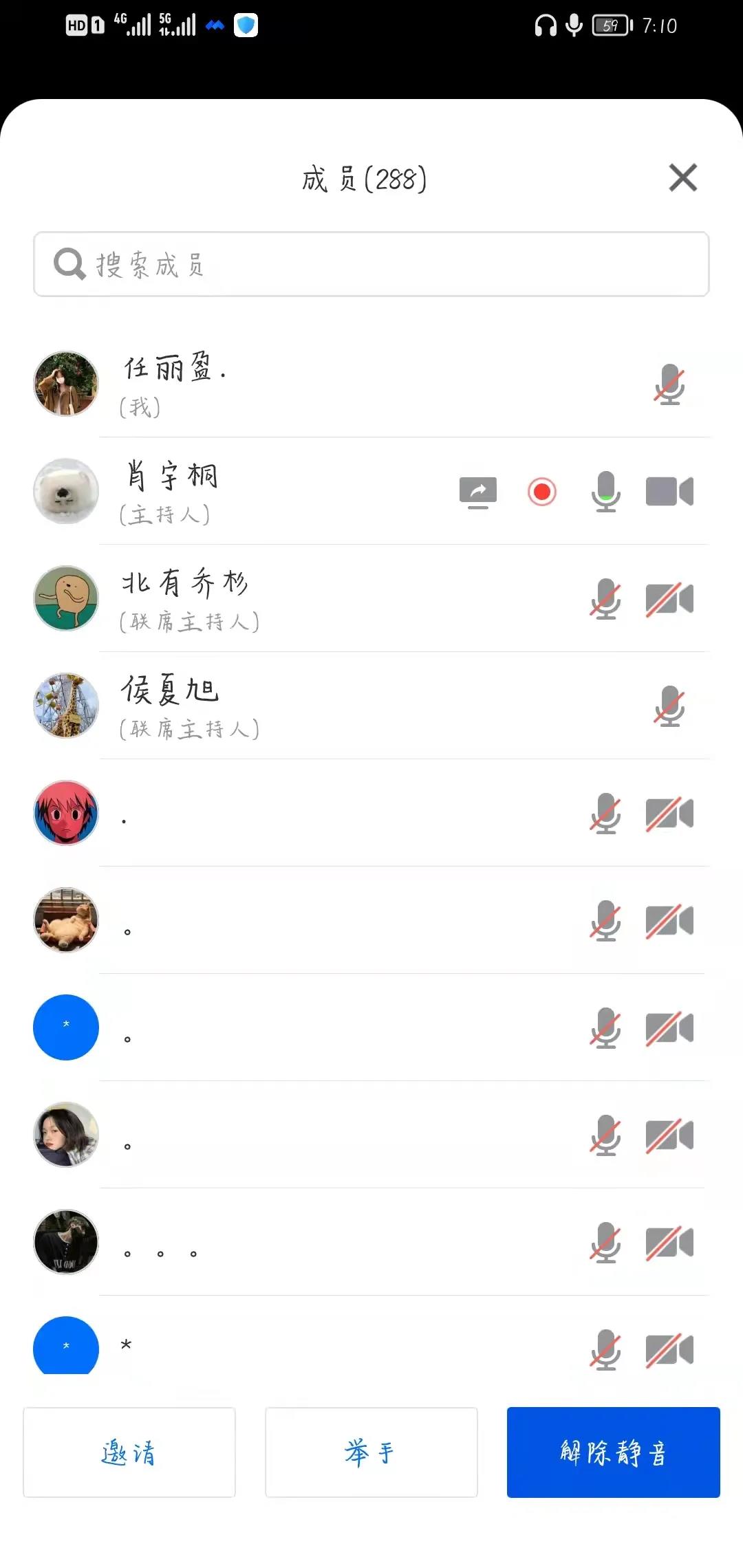Tap the muted microphone beside 北有乔杉
The image size is (743, 1568).
(605, 599)
